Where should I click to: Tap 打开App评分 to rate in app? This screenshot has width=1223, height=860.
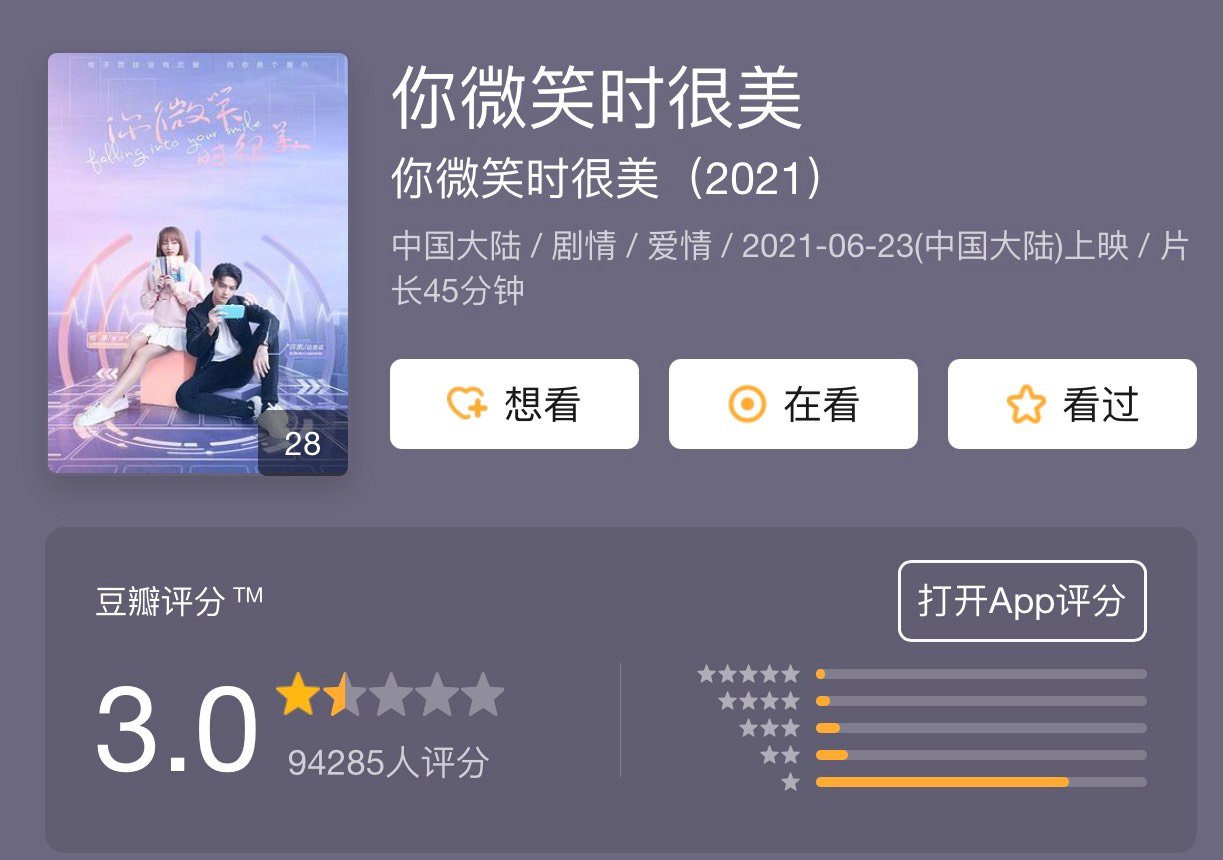1022,601
